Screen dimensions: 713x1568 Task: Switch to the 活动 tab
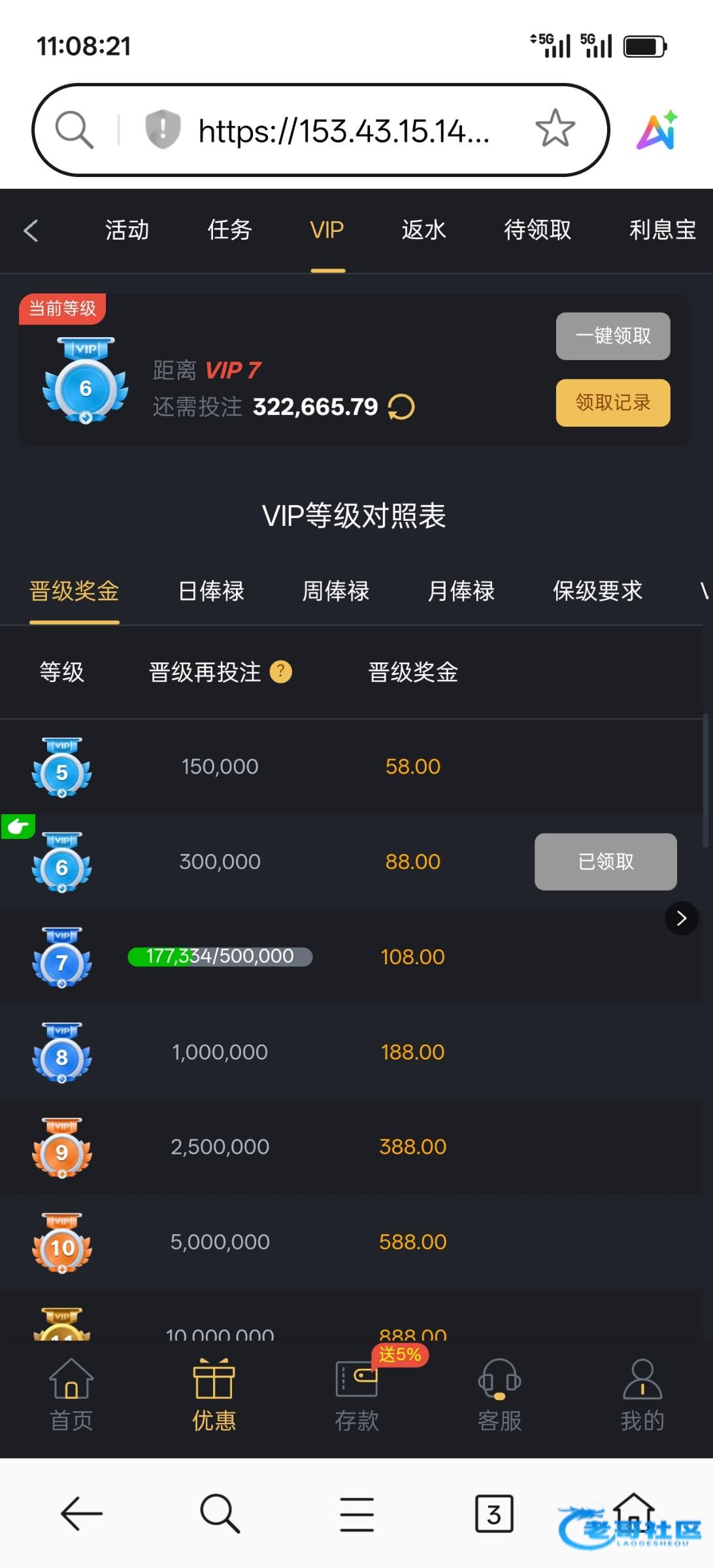pyautogui.click(x=127, y=230)
